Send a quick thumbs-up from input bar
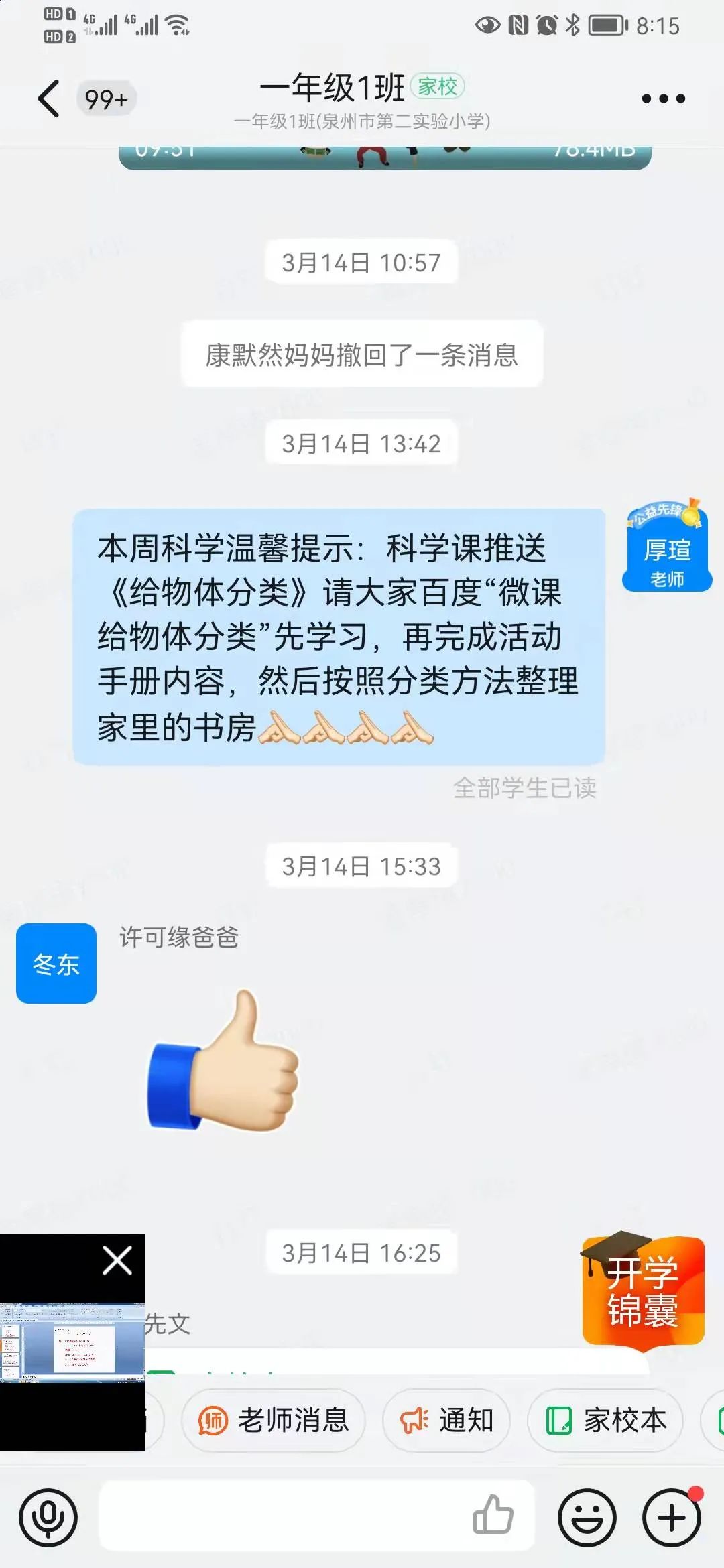 pyautogui.click(x=493, y=1515)
